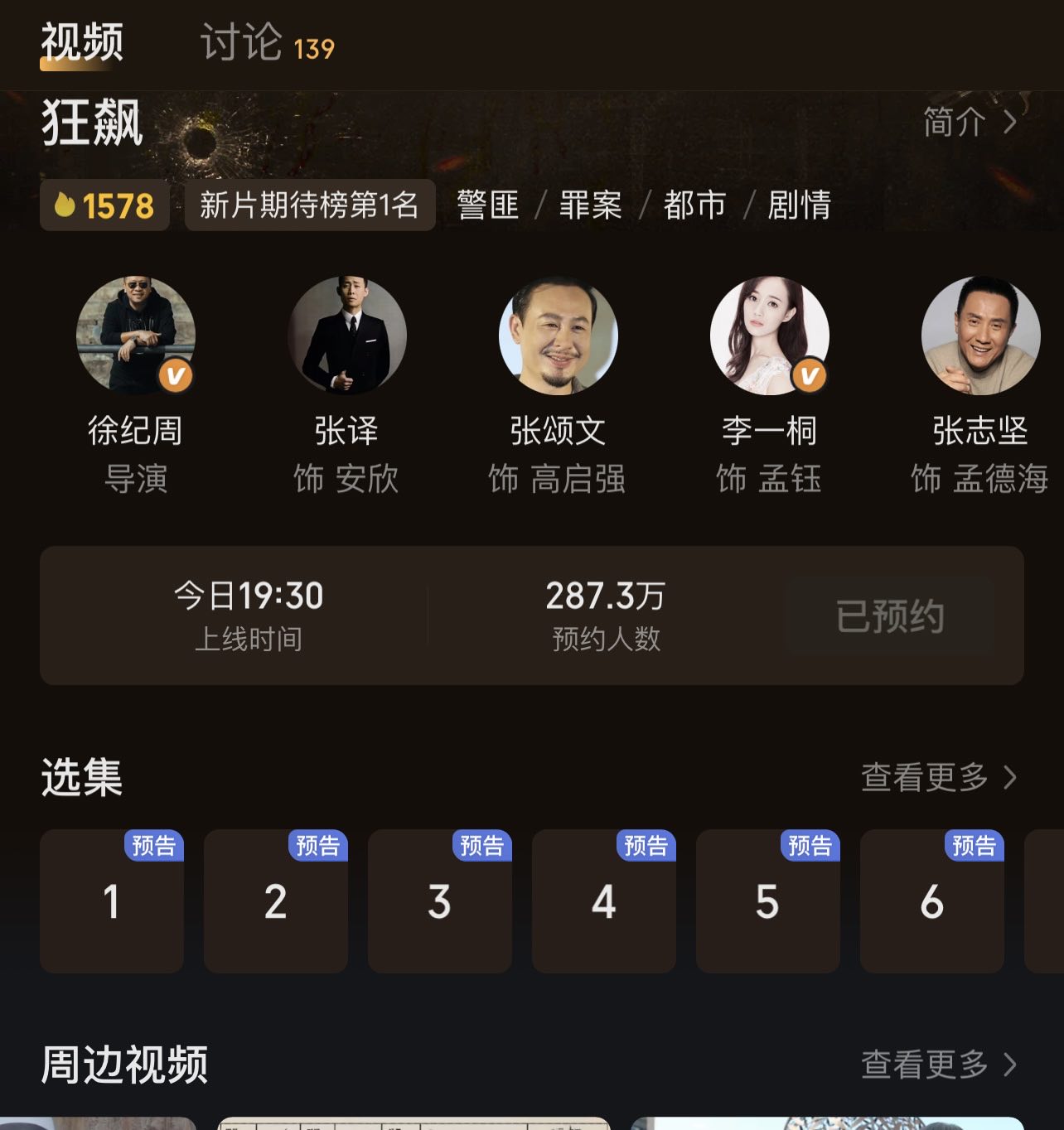This screenshot has height=1130, width=1064.
Task: Select the 视频 tab
Action: [x=82, y=43]
